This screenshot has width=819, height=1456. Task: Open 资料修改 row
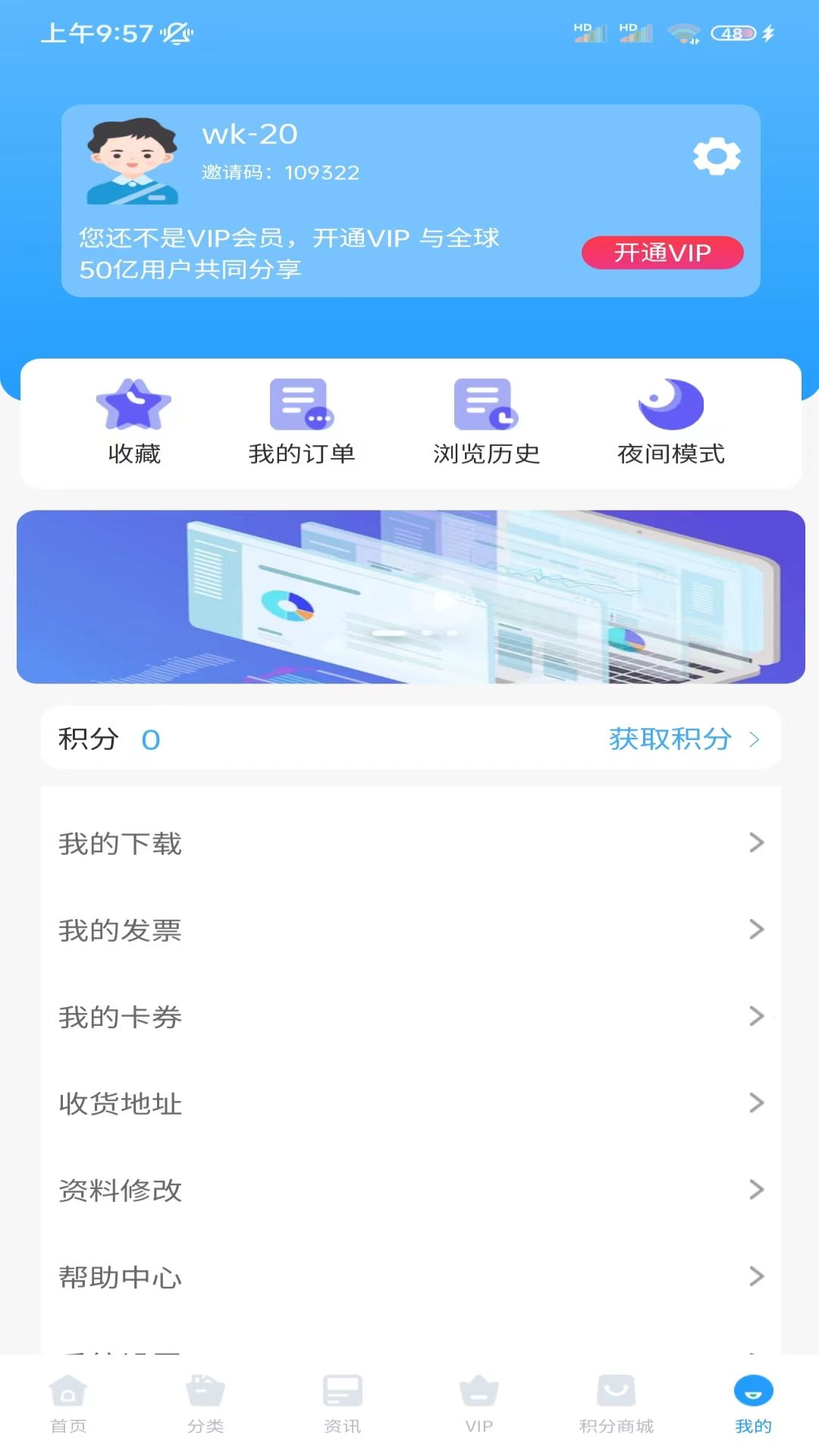point(410,1190)
